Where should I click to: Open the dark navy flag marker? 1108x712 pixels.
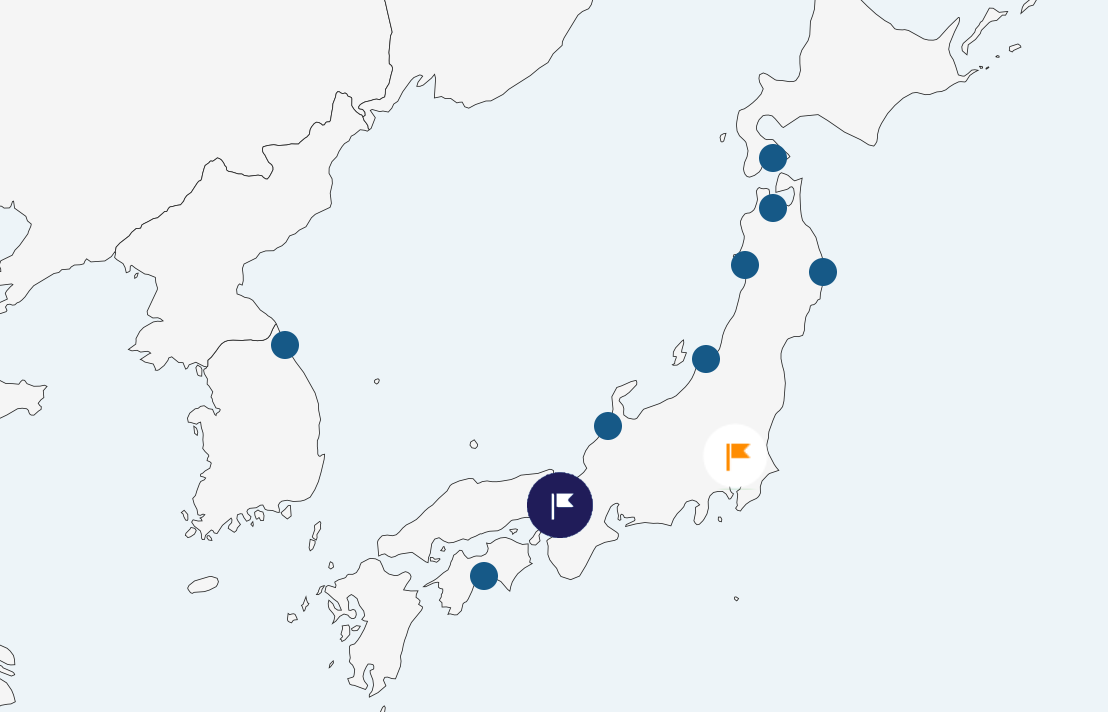pos(560,505)
